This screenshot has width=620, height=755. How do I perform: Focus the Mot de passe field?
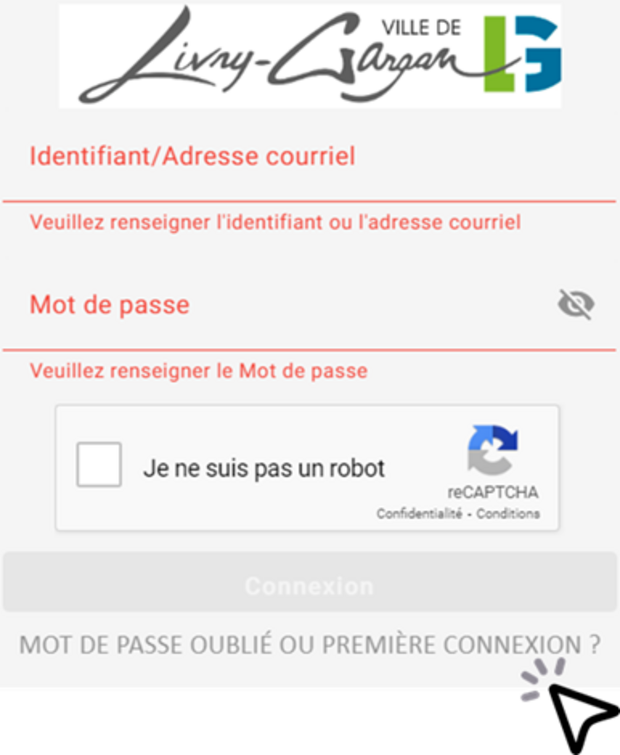tap(280, 305)
